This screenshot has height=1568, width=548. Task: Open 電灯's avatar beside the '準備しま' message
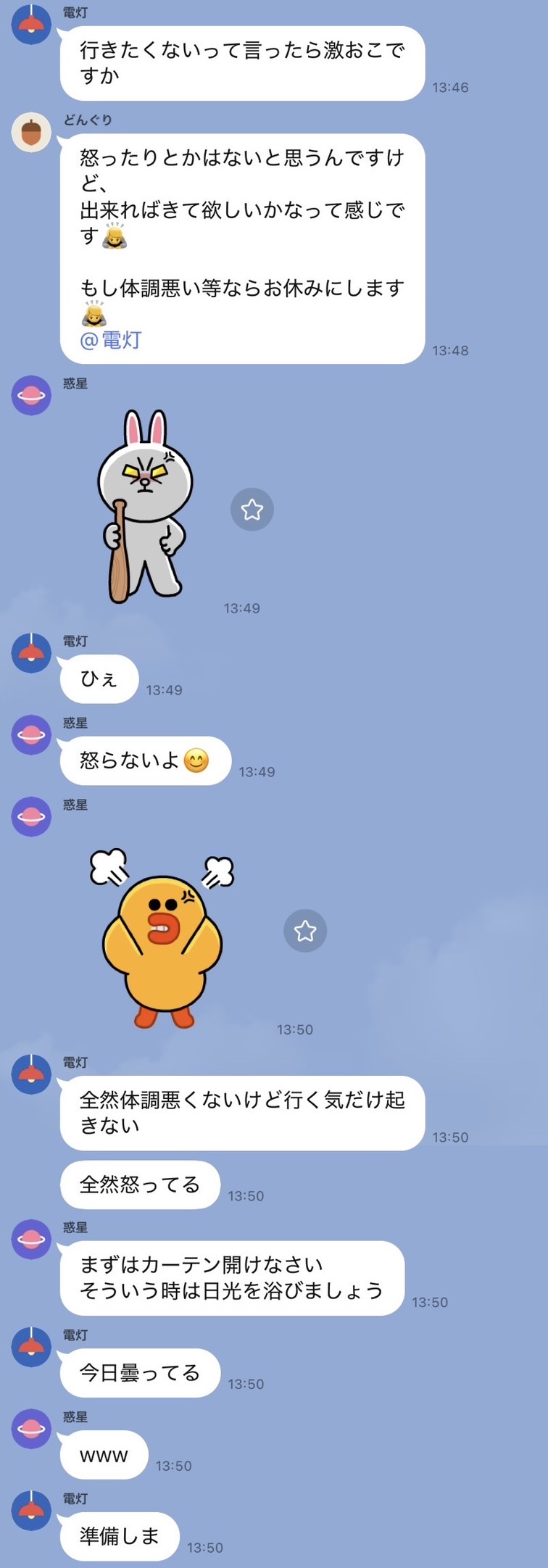click(x=31, y=1511)
